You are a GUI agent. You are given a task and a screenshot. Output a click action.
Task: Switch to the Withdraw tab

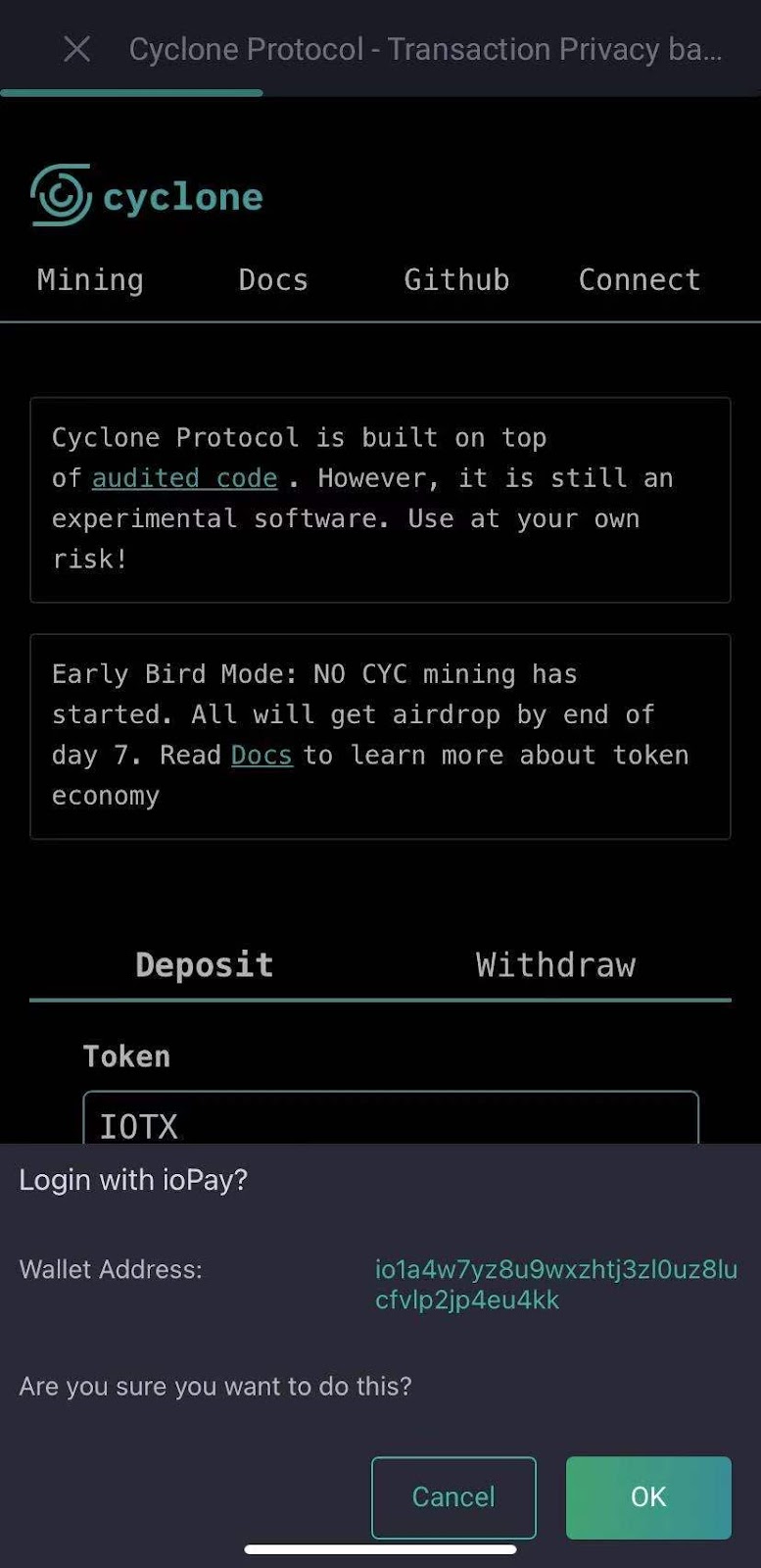(x=555, y=965)
